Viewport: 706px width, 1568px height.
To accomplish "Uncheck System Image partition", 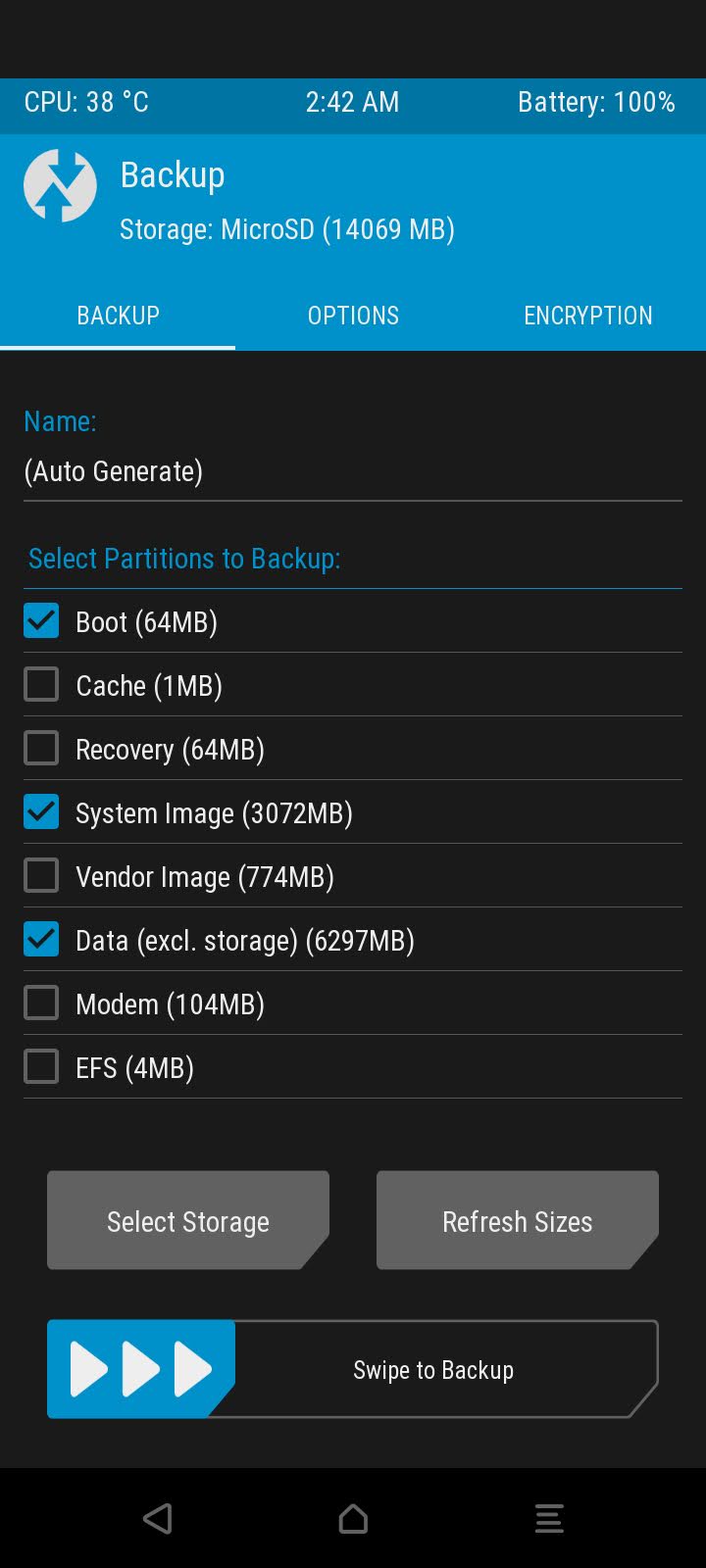I will [x=41, y=812].
